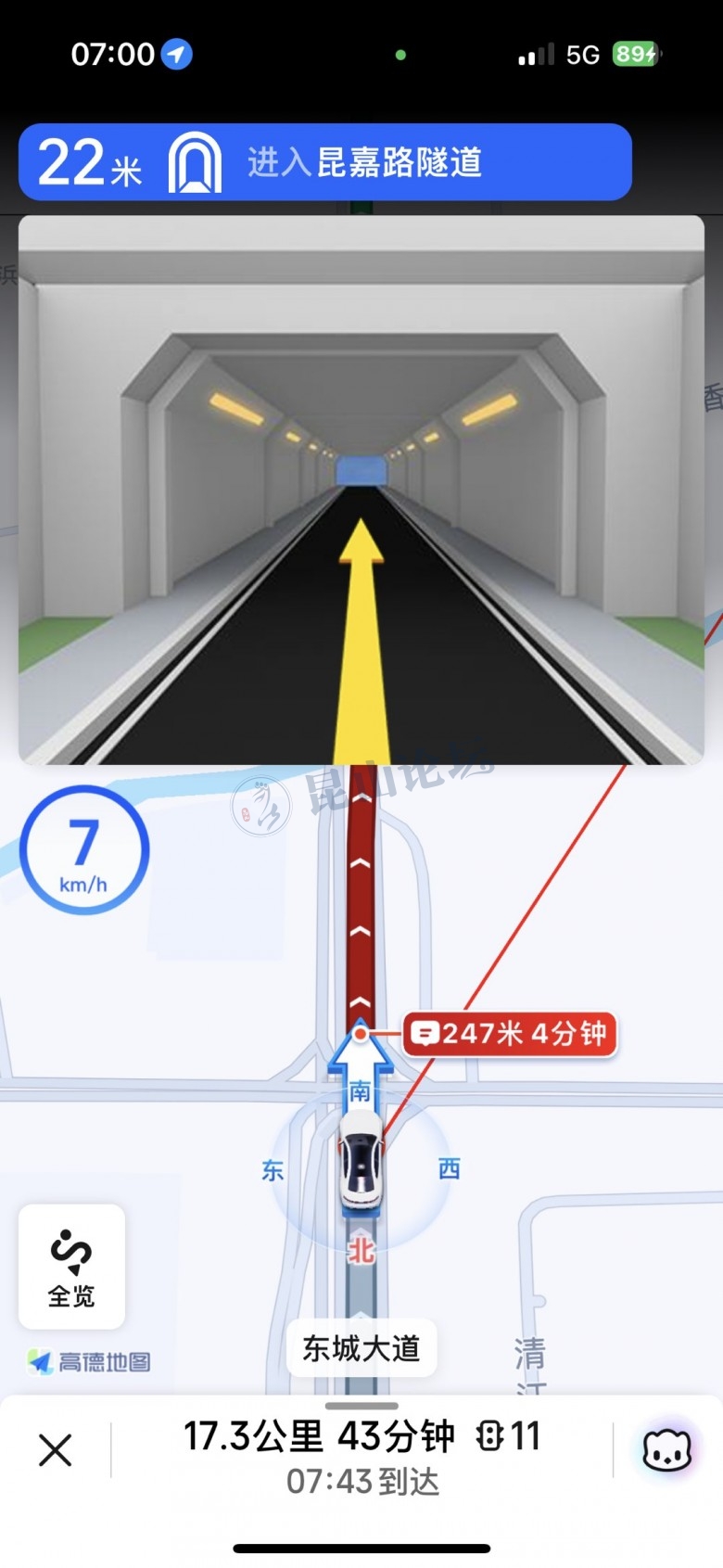Screen dimensions: 723x1568
Task: Expand the trip info panel handle
Action: pyautogui.click(x=361, y=1407)
